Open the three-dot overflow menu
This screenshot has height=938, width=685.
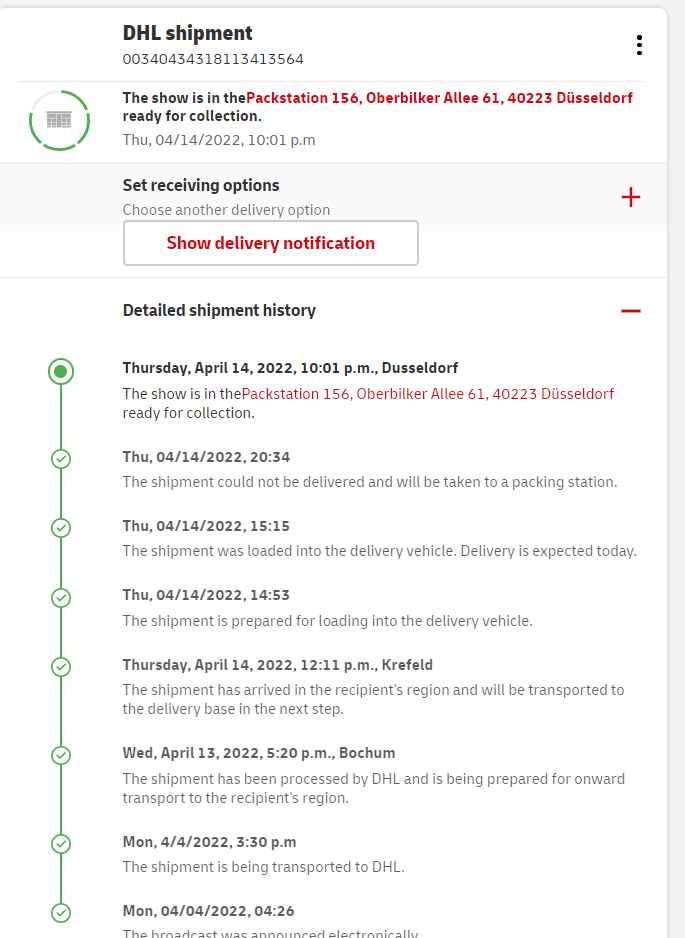tap(639, 45)
